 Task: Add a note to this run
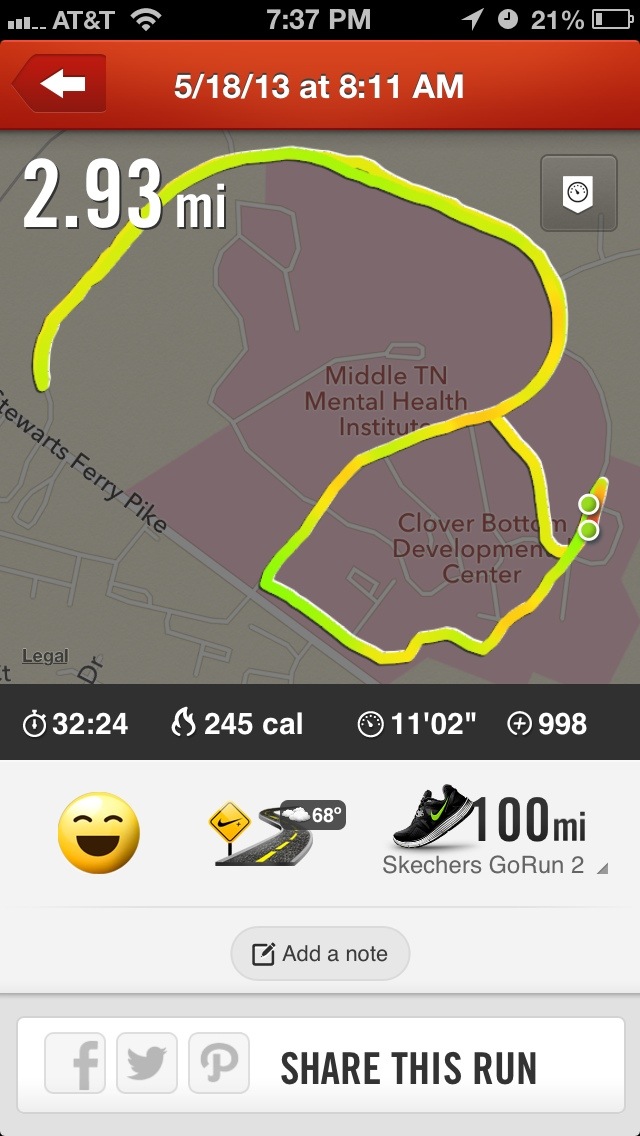(320, 953)
